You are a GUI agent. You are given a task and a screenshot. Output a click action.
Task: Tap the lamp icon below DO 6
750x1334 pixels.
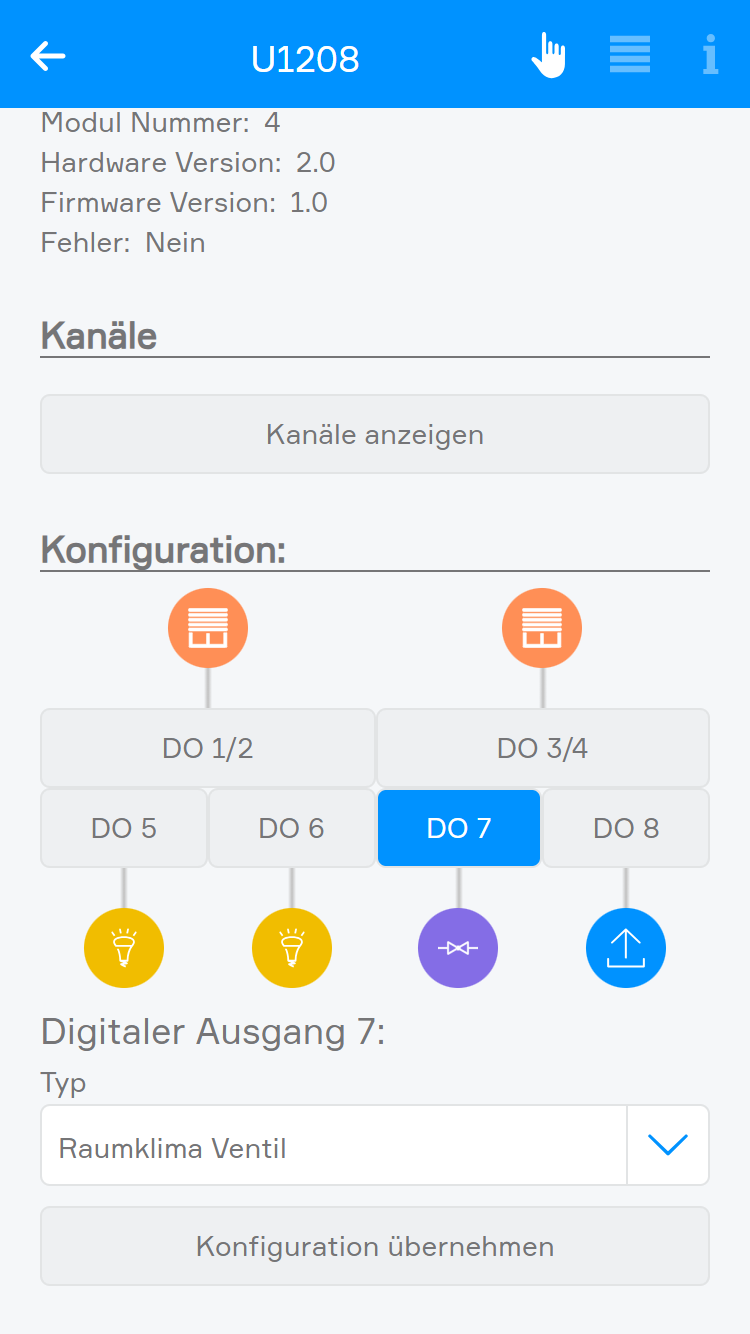291,948
